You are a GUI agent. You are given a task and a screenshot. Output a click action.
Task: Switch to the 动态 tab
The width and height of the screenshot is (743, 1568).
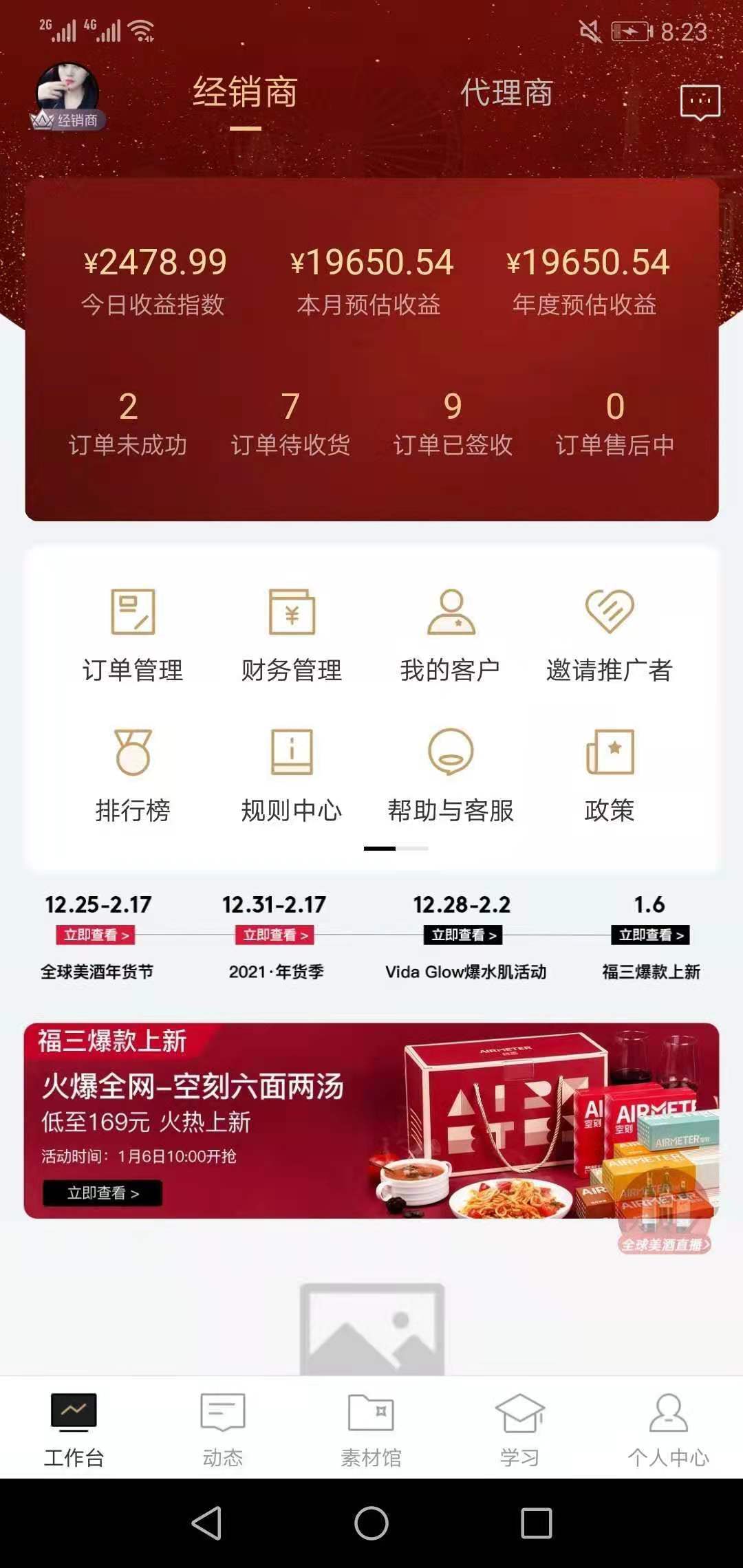point(222,1428)
